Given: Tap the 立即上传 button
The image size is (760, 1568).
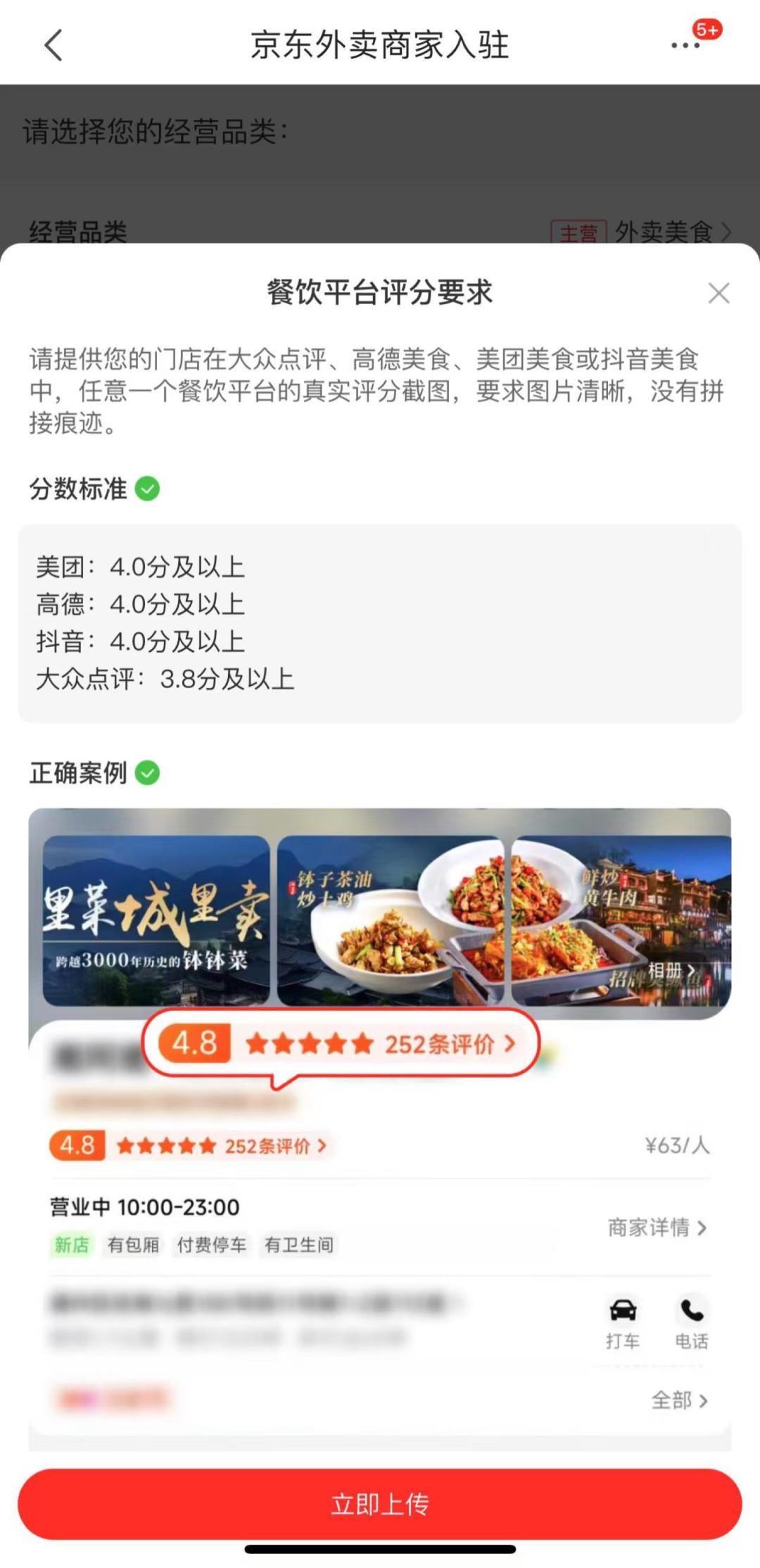Looking at the screenshot, I should tap(380, 1503).
